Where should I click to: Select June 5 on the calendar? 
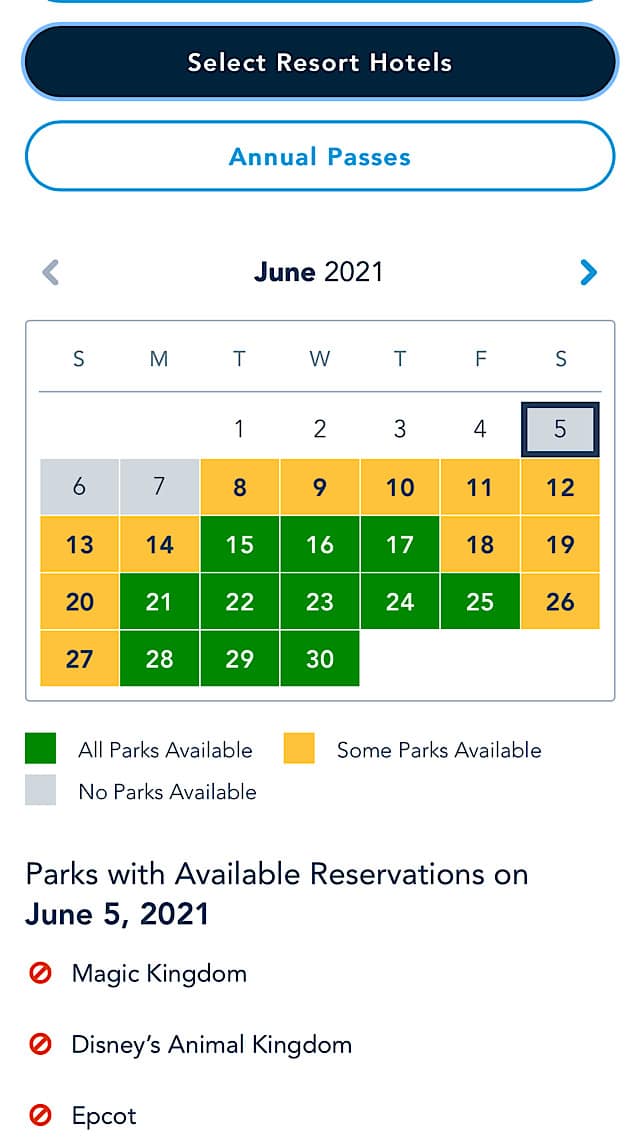pos(560,429)
